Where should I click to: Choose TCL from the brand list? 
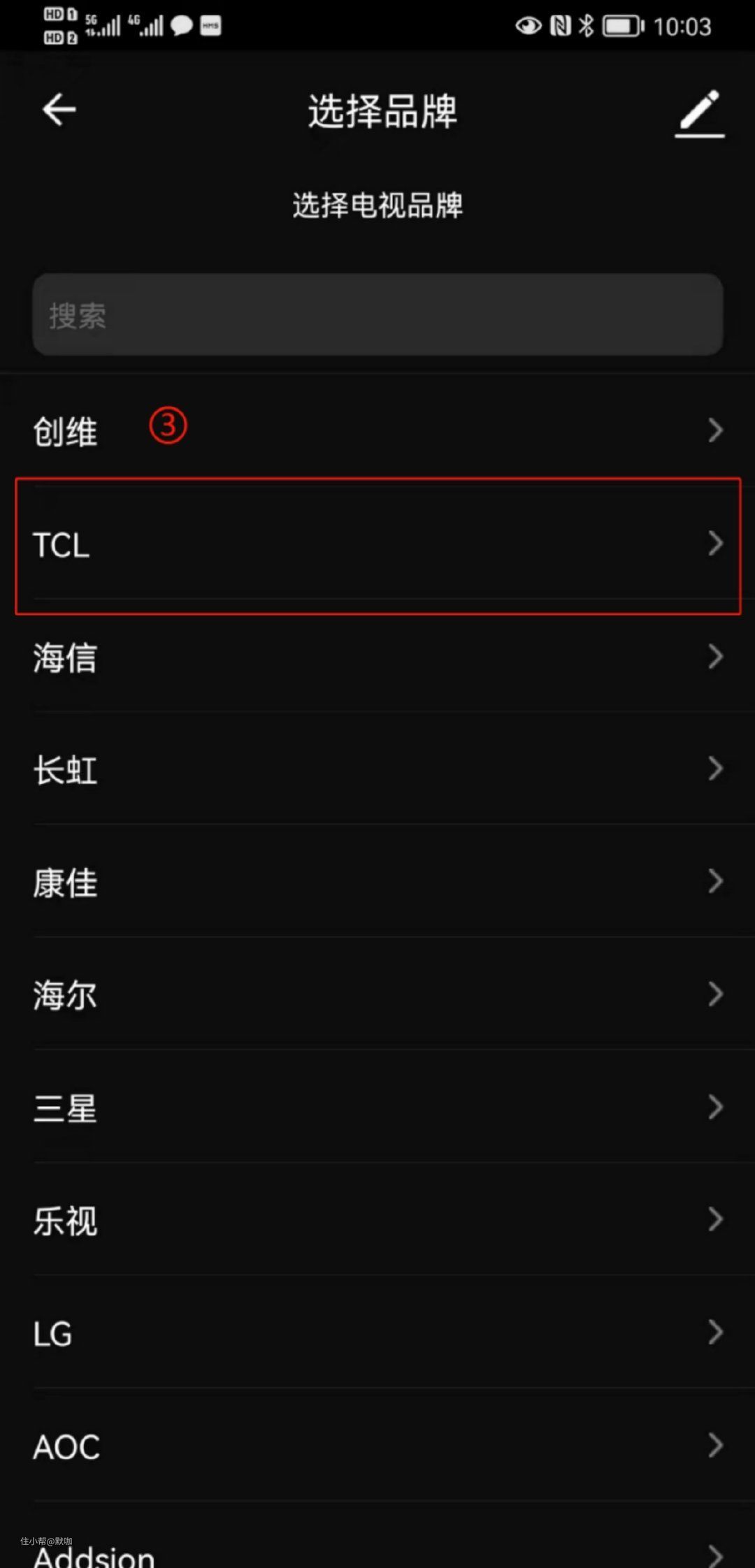(x=377, y=545)
